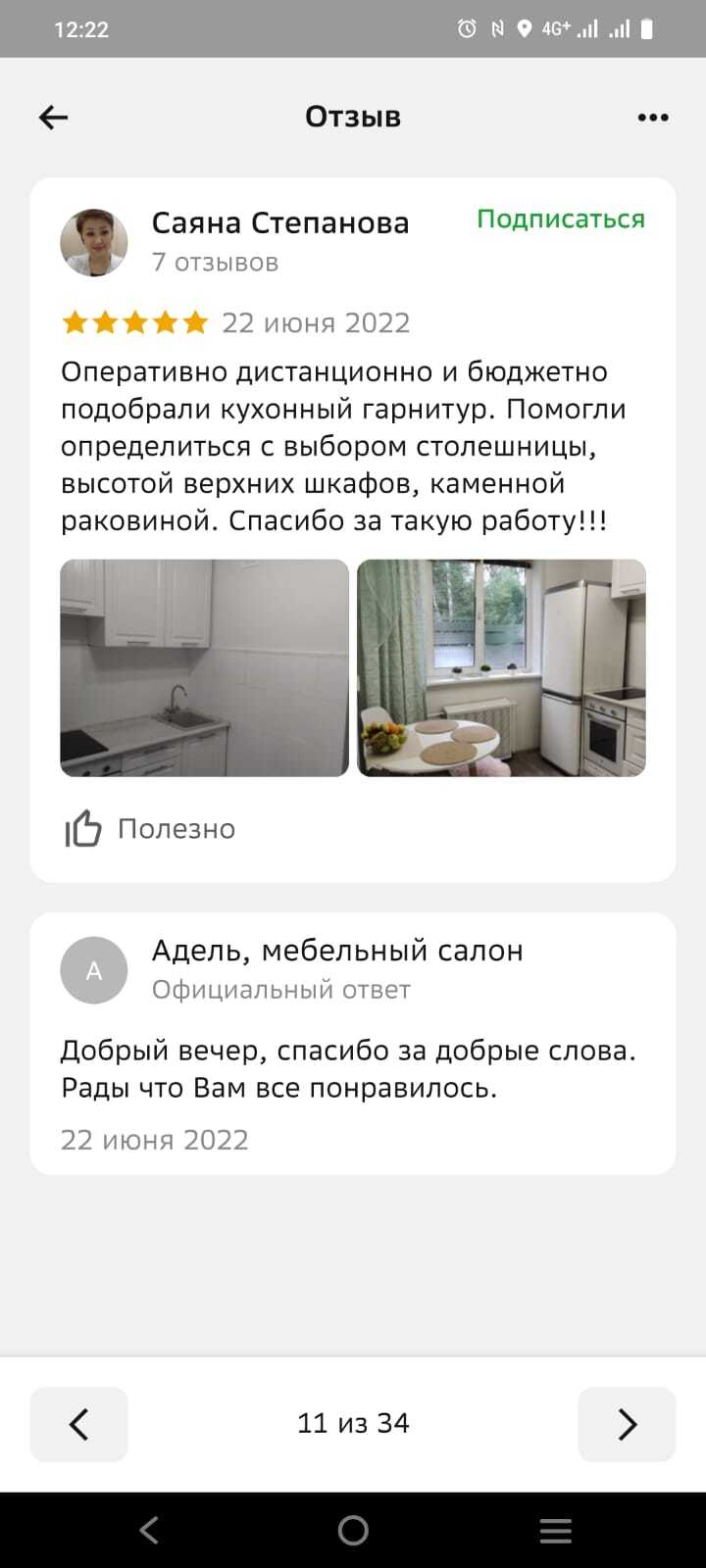Image resolution: width=706 pixels, height=1568 pixels.
Task: Open Саяна Степанова's profile avatar
Action: point(94,242)
